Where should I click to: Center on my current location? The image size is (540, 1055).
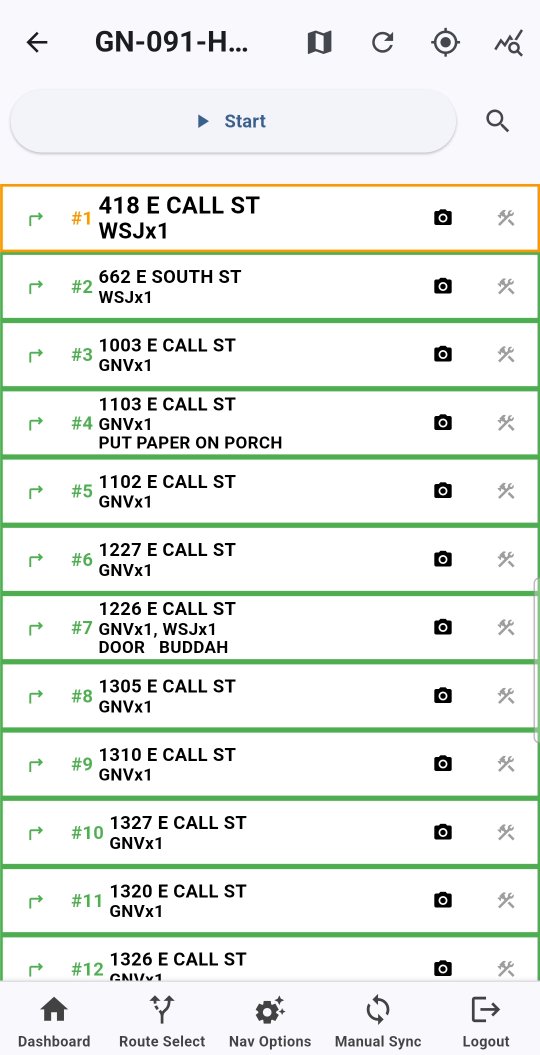click(x=445, y=43)
